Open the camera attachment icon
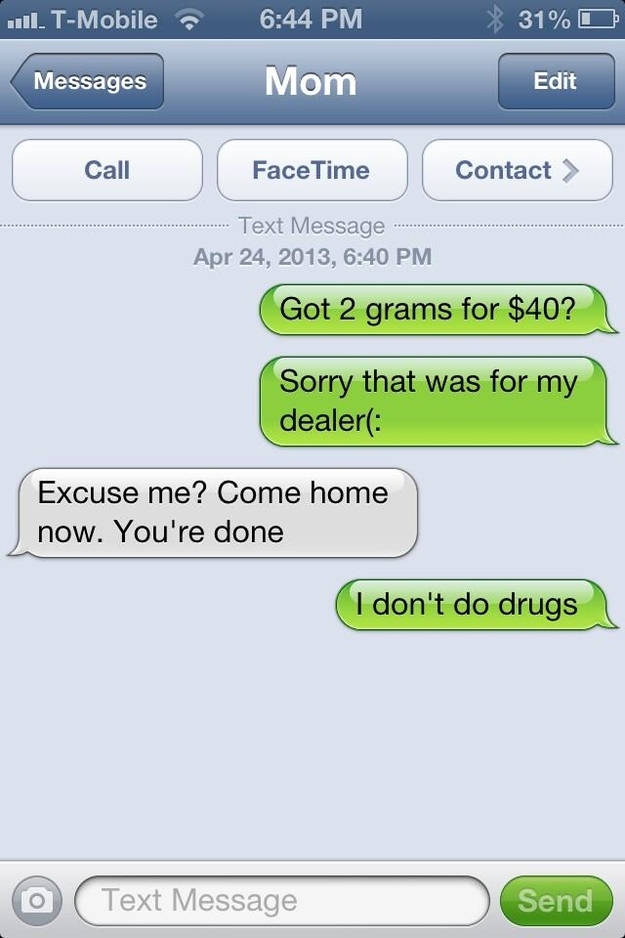Viewport: 625px width, 938px height. 36,900
